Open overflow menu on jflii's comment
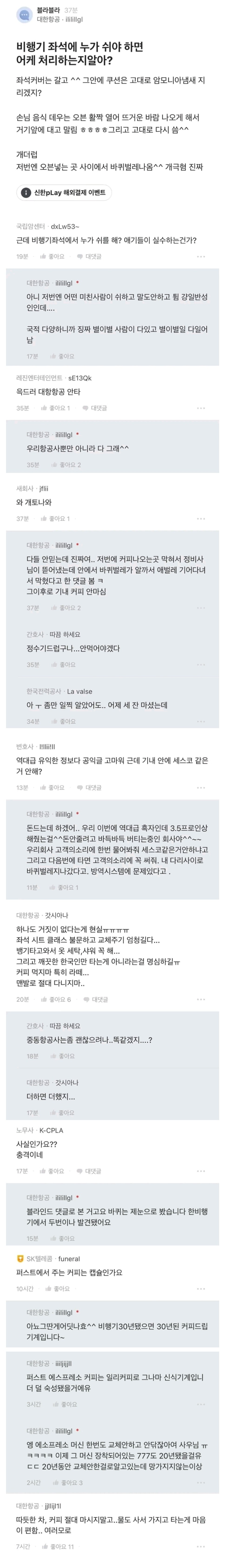 (x=201, y=519)
